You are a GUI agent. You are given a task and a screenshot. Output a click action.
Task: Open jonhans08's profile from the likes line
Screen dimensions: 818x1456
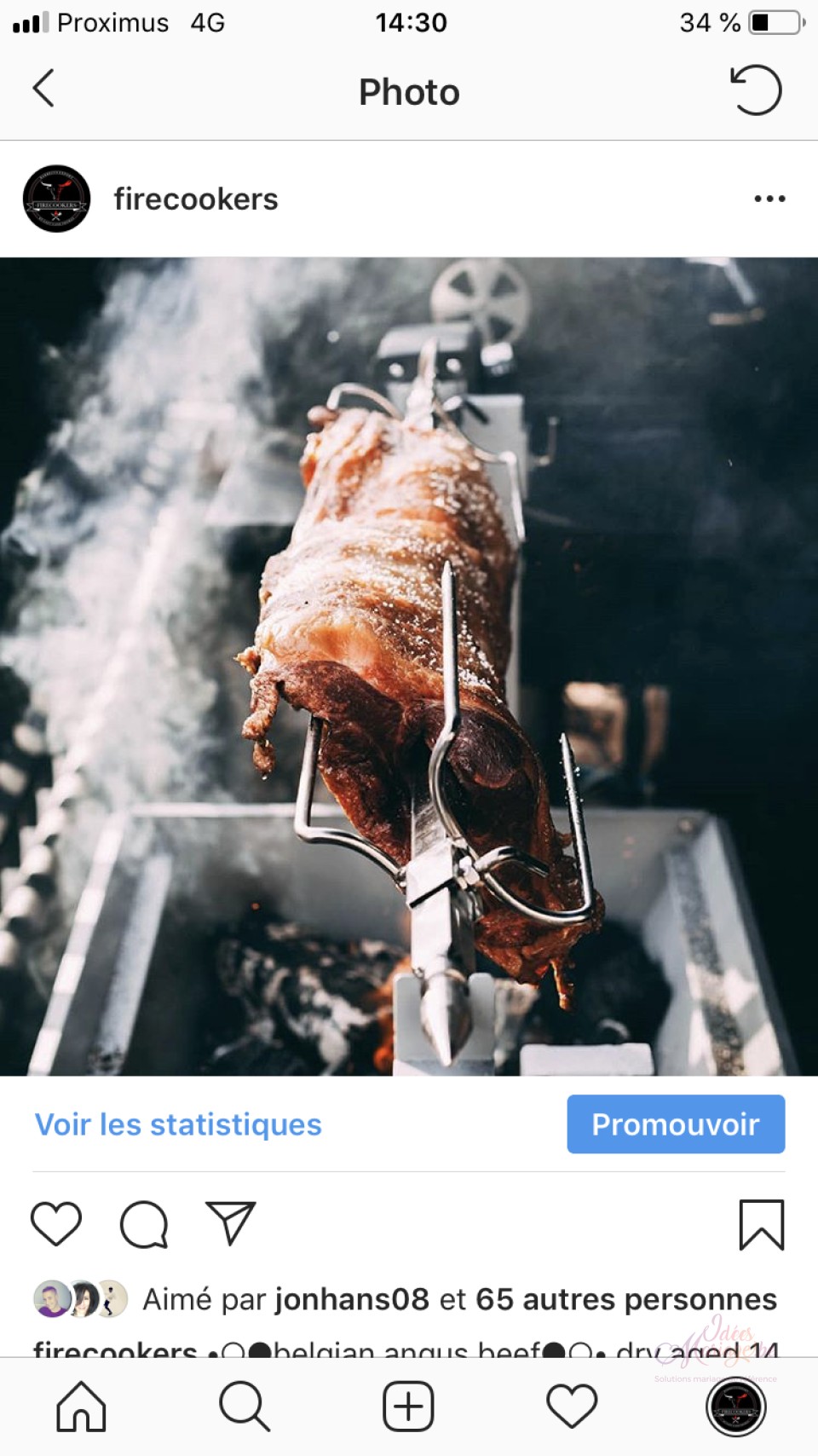coord(352,1299)
